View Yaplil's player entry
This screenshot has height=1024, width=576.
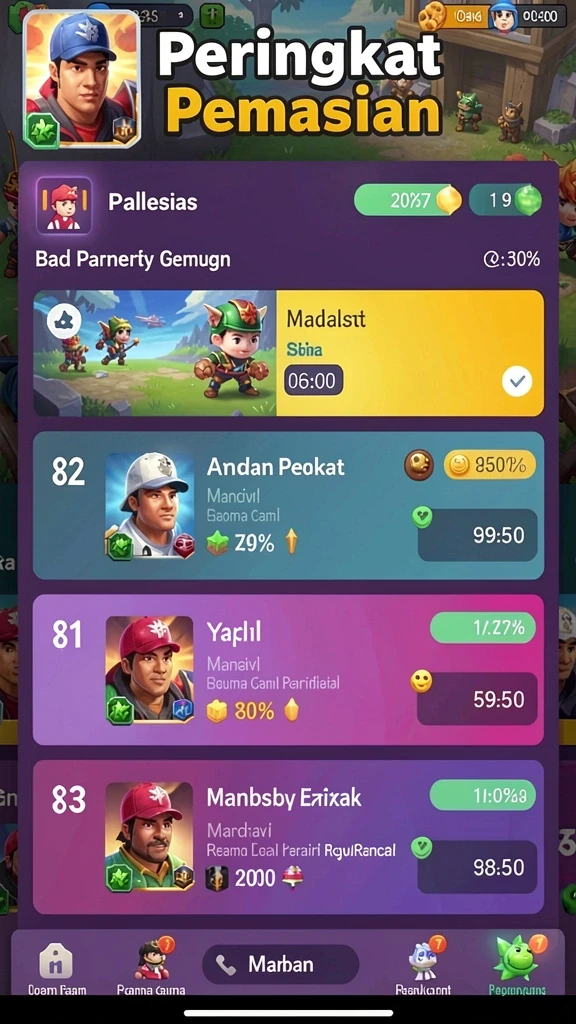288,669
